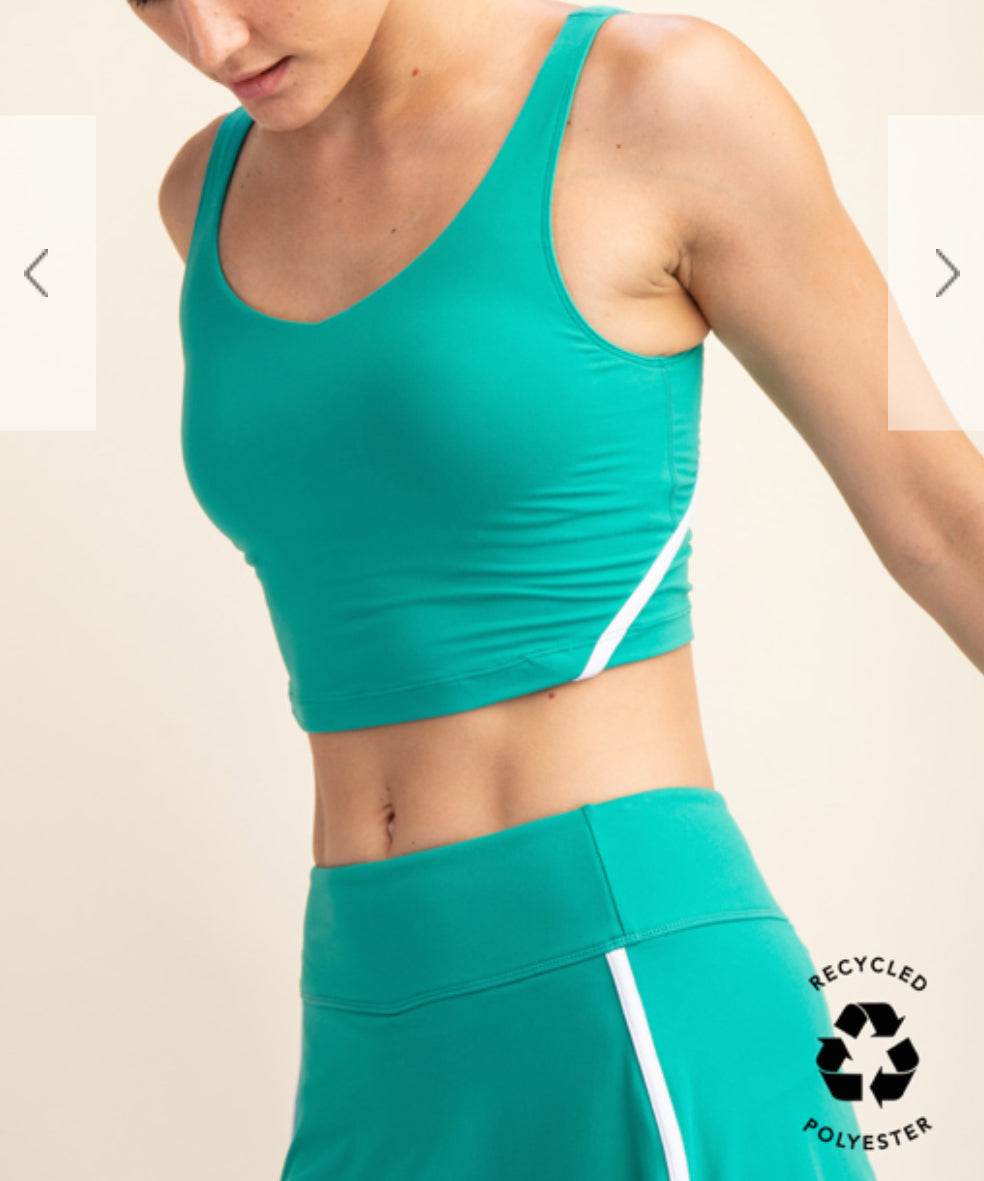
Task: Go to the previous product image
Action: 37,273
